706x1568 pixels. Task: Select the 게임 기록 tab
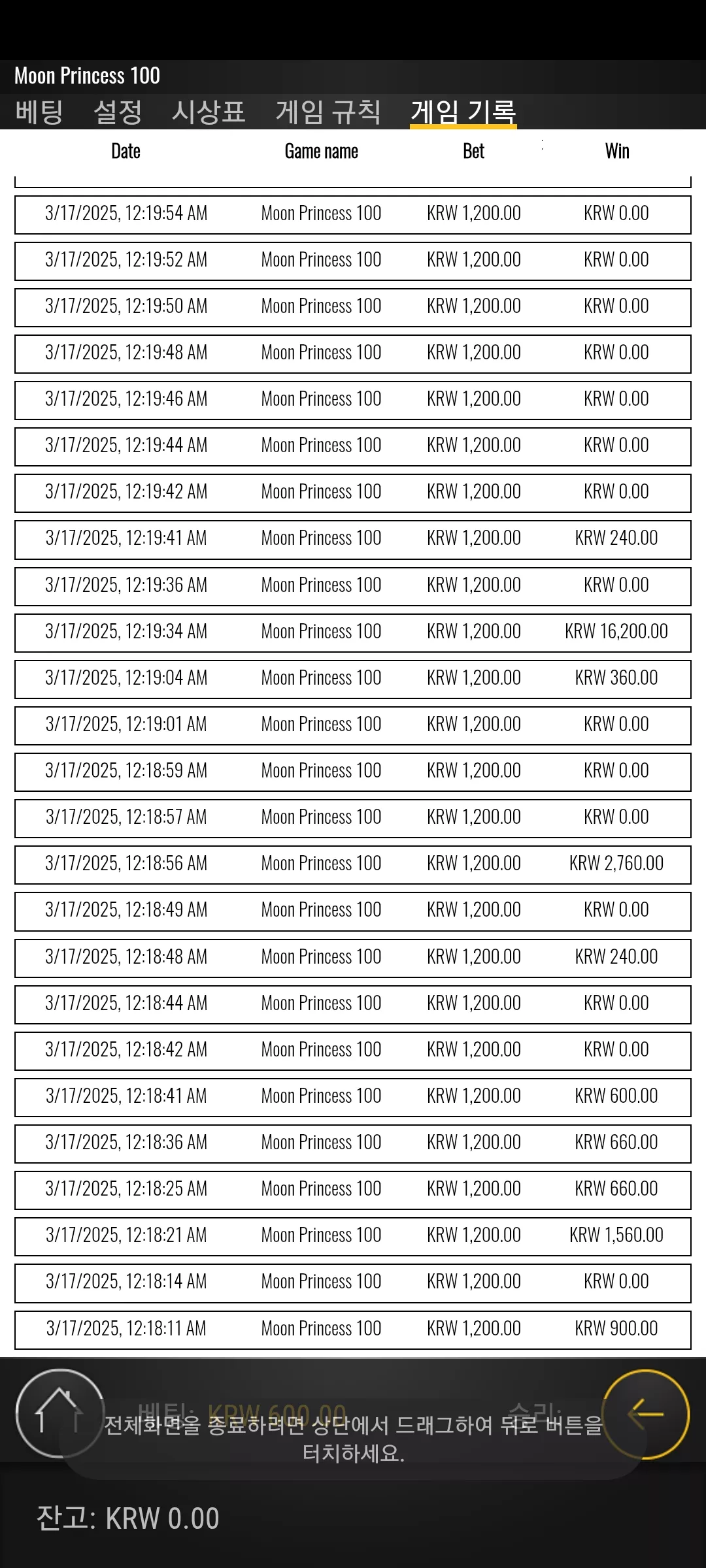(x=463, y=112)
